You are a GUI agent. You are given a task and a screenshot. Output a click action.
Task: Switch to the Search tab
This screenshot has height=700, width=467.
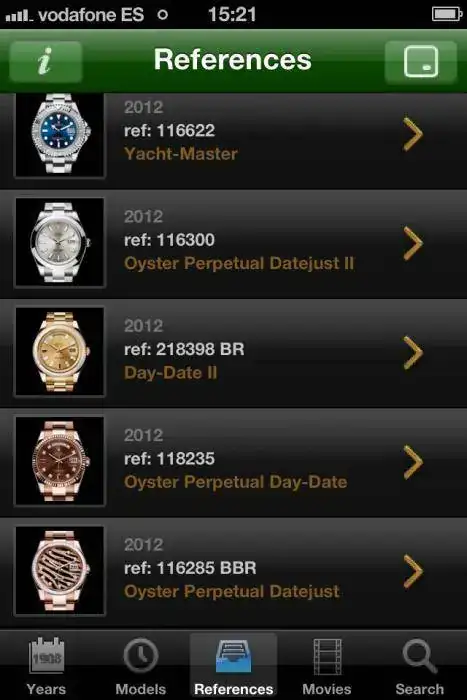click(x=420, y=666)
